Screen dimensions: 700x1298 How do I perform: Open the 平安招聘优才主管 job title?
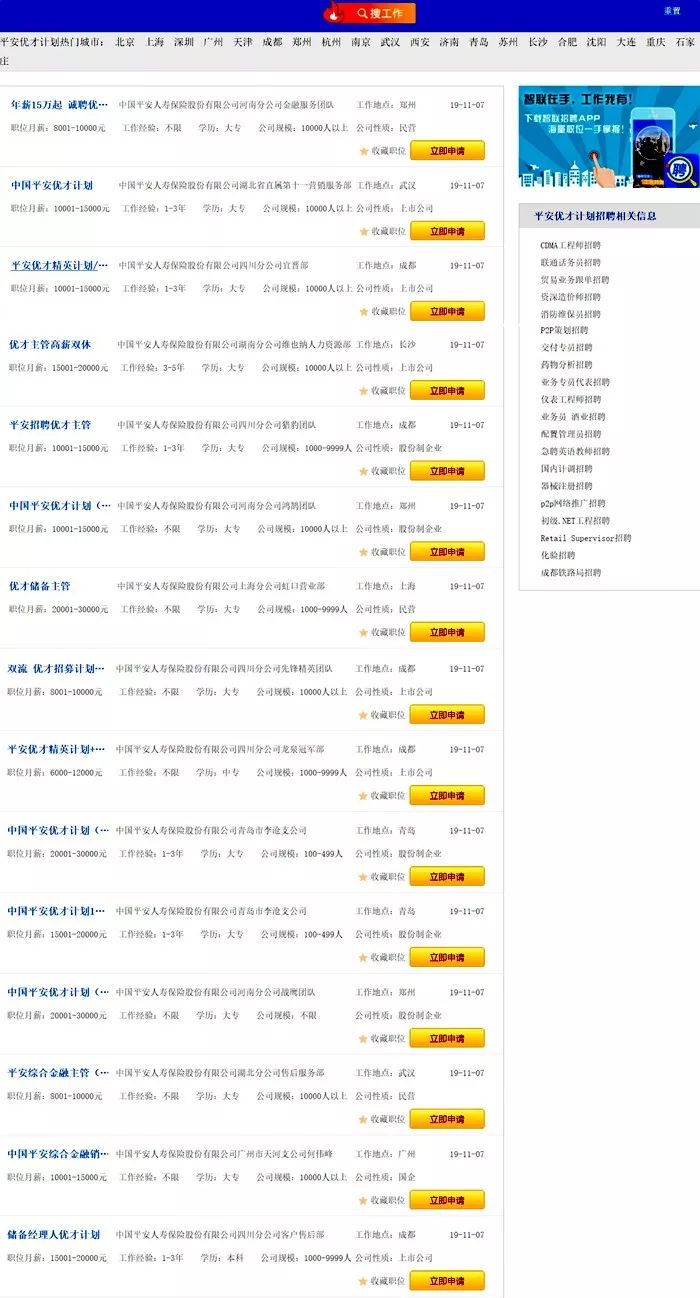pos(50,425)
